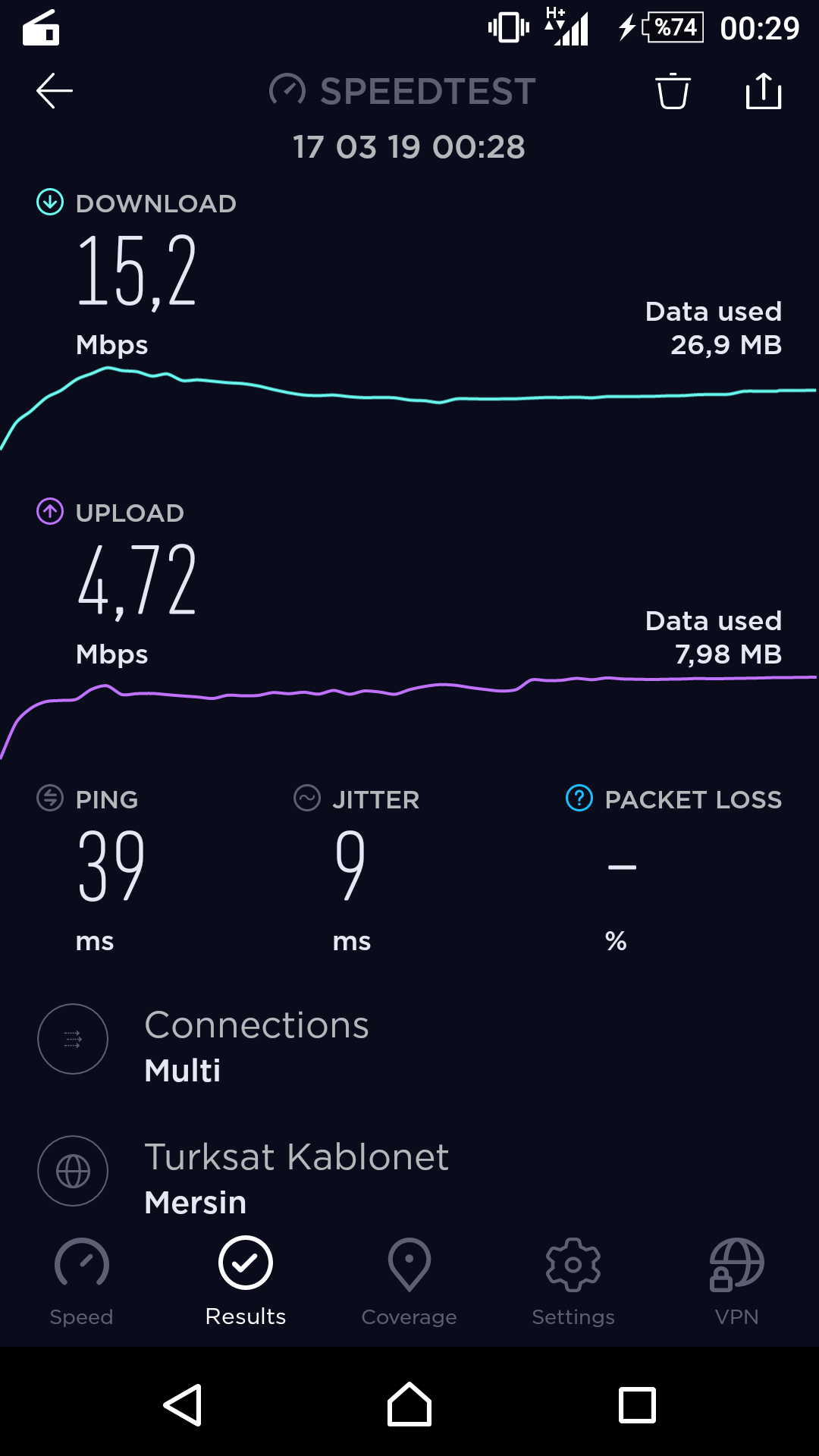Open recent apps from the navigation bar
The height and width of the screenshot is (1456, 819).
tap(637, 1405)
